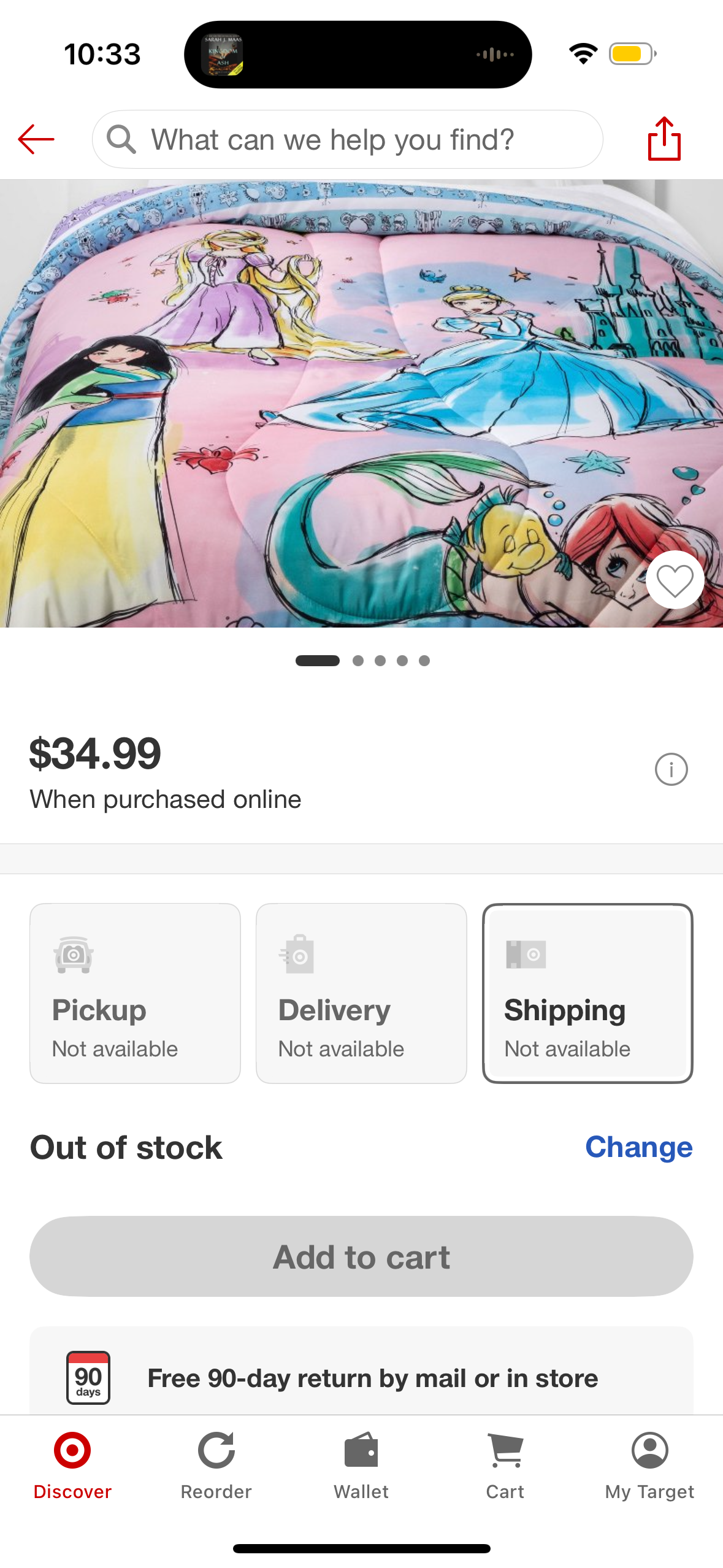The image size is (723, 1568).
Task: Share this comforter product
Action: point(664,139)
